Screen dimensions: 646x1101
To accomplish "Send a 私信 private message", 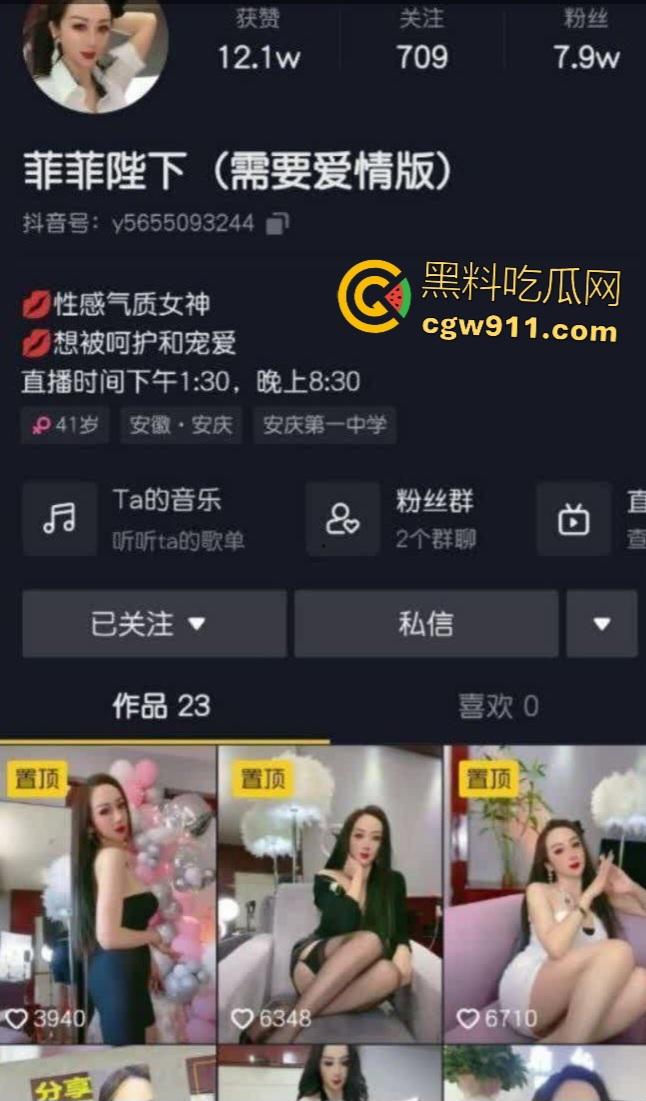I will [x=426, y=624].
